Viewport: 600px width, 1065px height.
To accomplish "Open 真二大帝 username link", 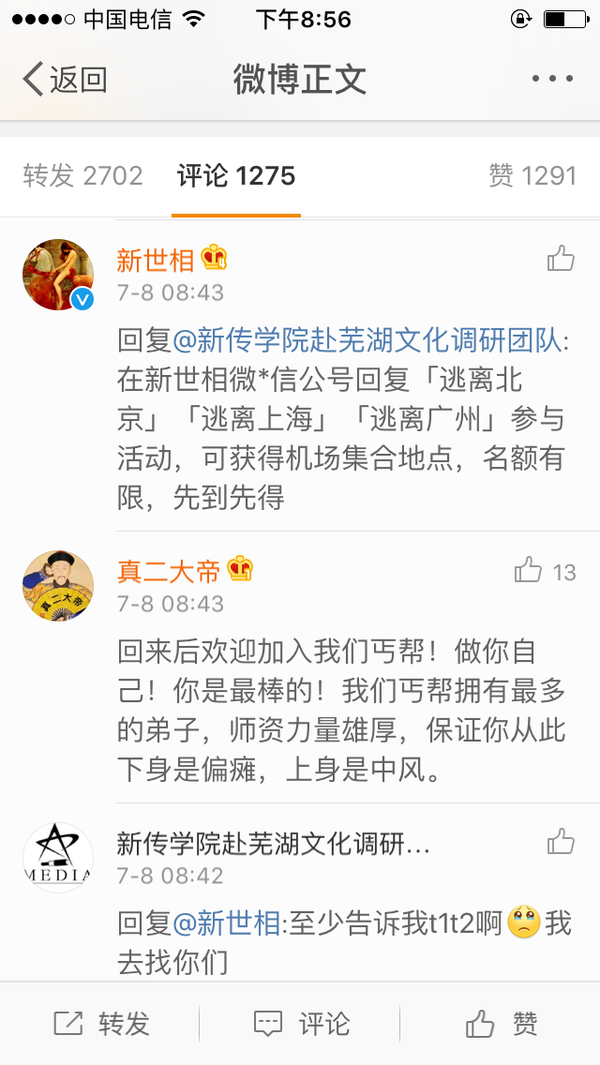I will click(168, 571).
